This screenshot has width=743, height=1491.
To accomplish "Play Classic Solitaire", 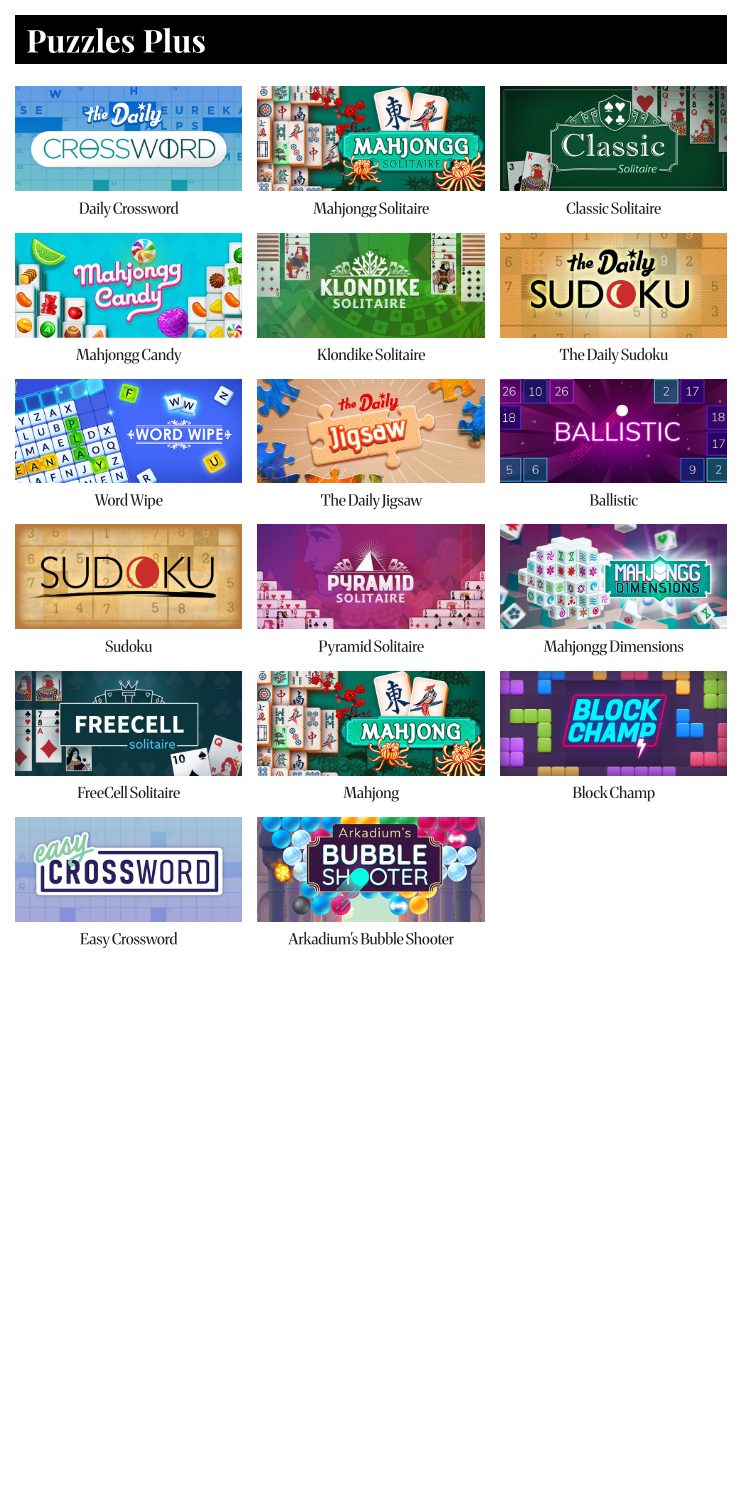I will [x=613, y=138].
